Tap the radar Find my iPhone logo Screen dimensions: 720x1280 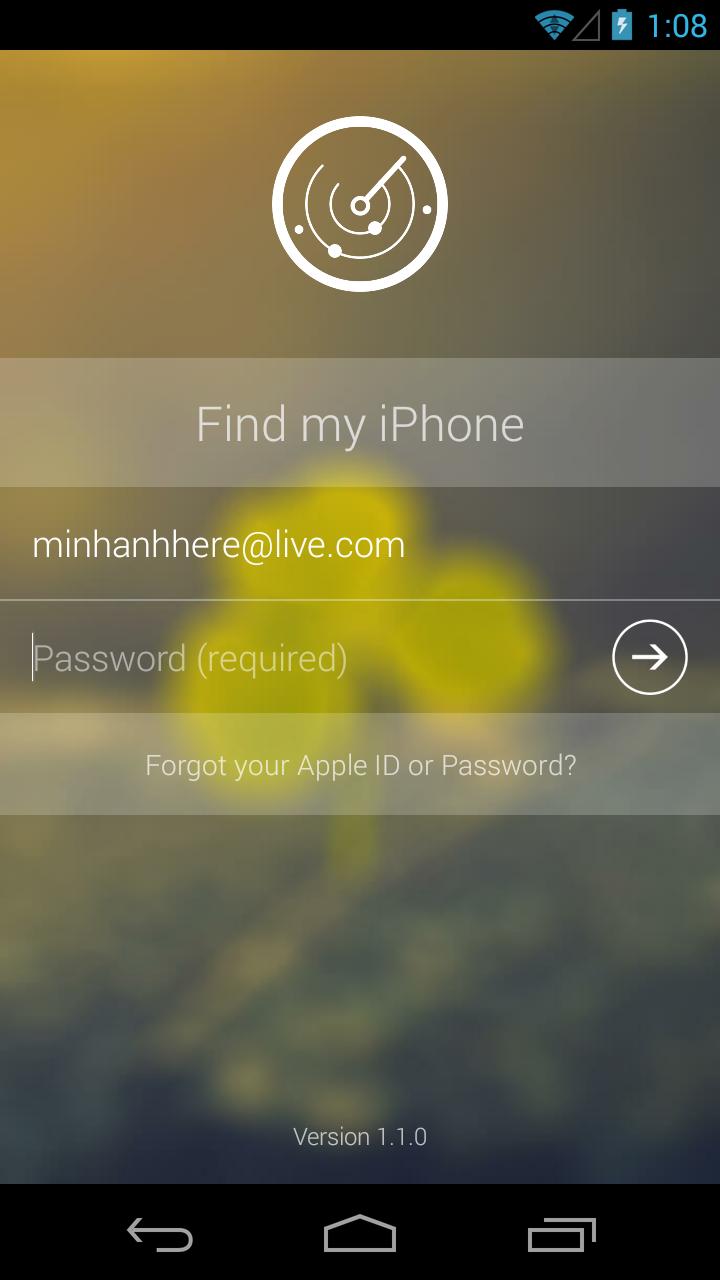point(360,201)
